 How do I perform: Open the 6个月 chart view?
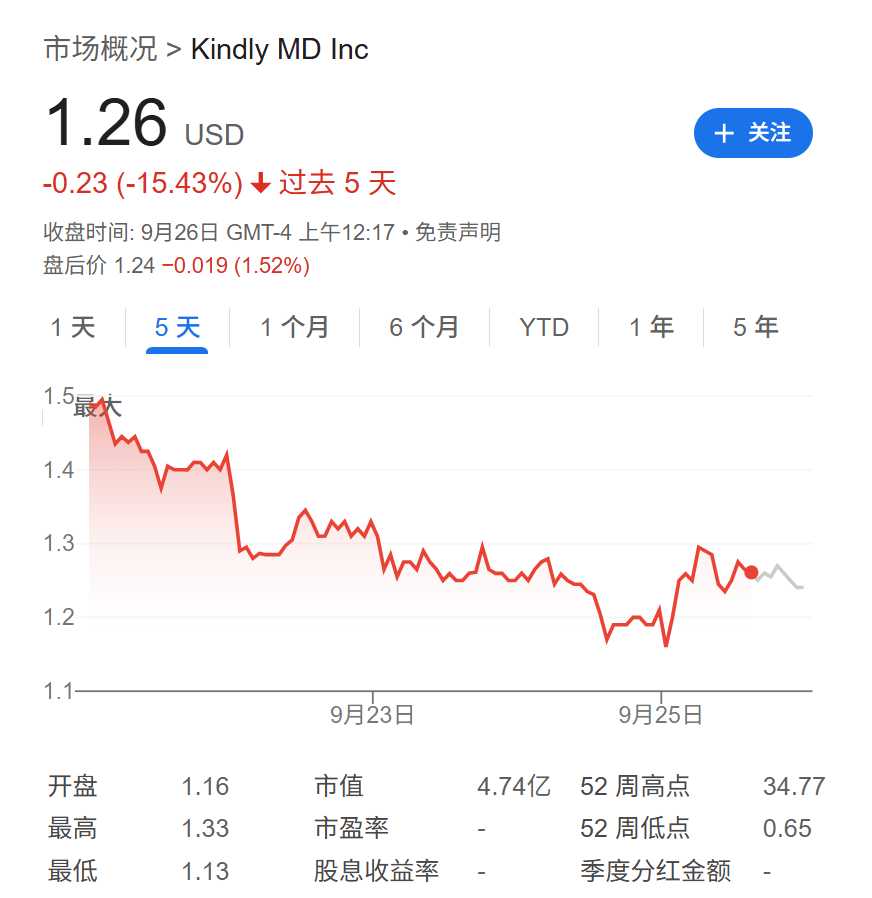point(424,326)
